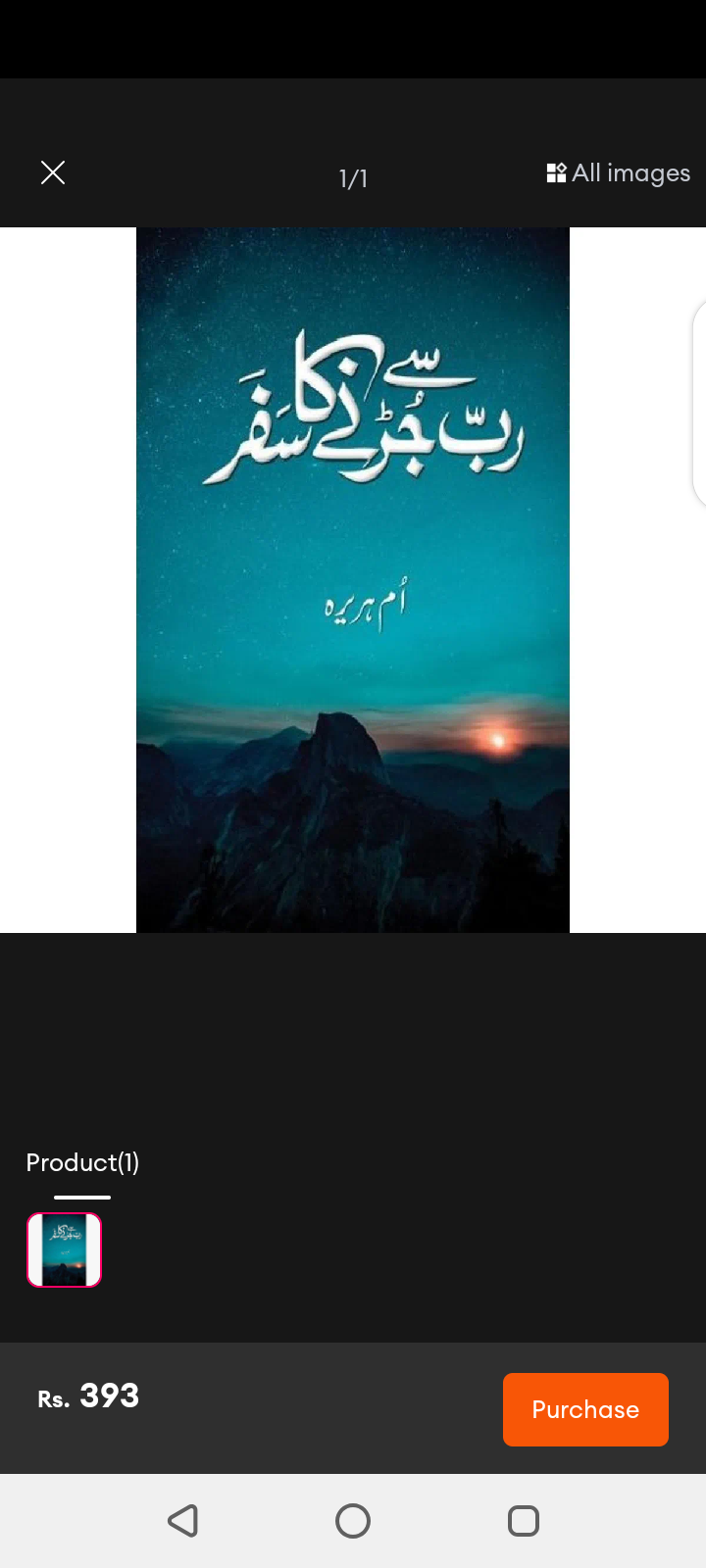Image resolution: width=706 pixels, height=1568 pixels.
Task: Tap the Purchase button
Action: pyautogui.click(x=585, y=1409)
